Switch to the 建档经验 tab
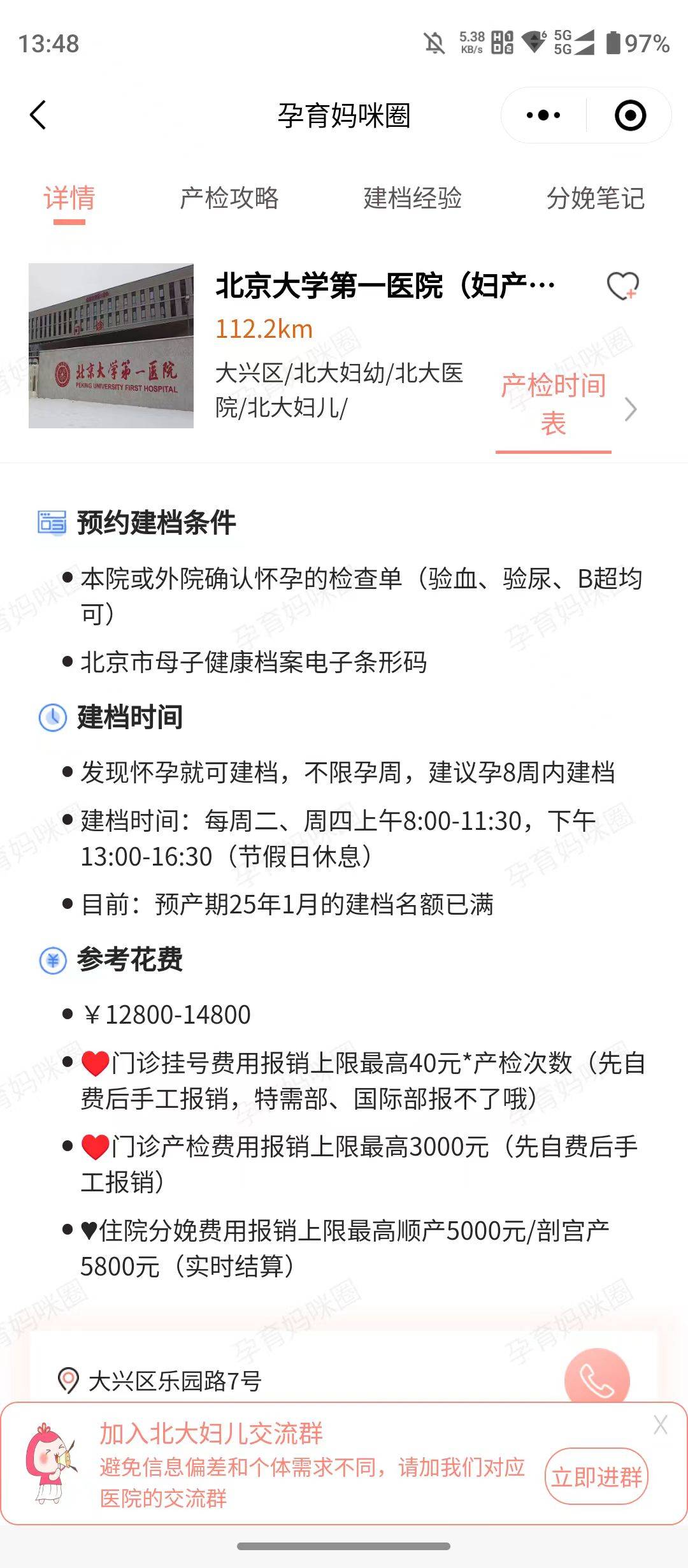Screen dimensions: 688x1568 [x=412, y=198]
